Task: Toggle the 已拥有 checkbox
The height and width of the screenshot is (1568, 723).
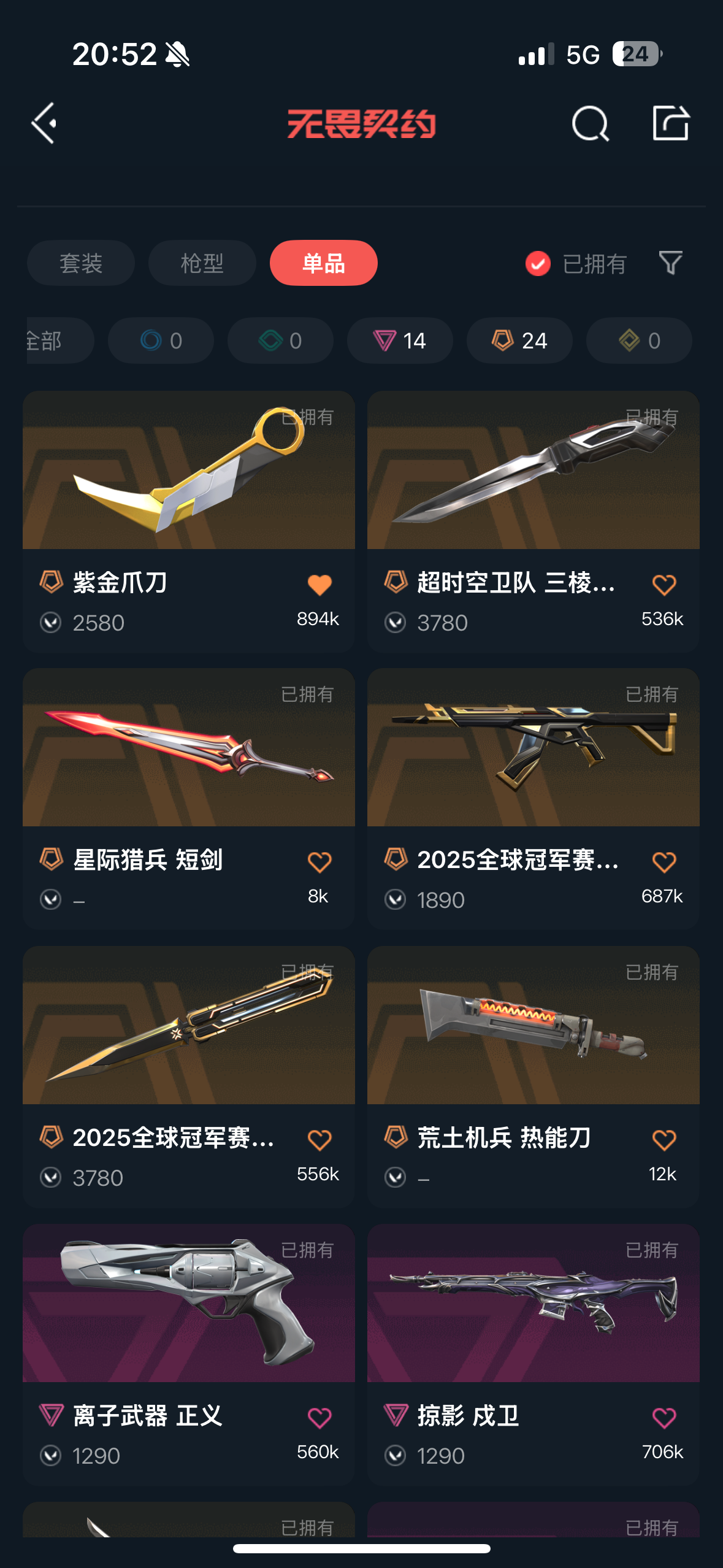Action: (x=538, y=264)
